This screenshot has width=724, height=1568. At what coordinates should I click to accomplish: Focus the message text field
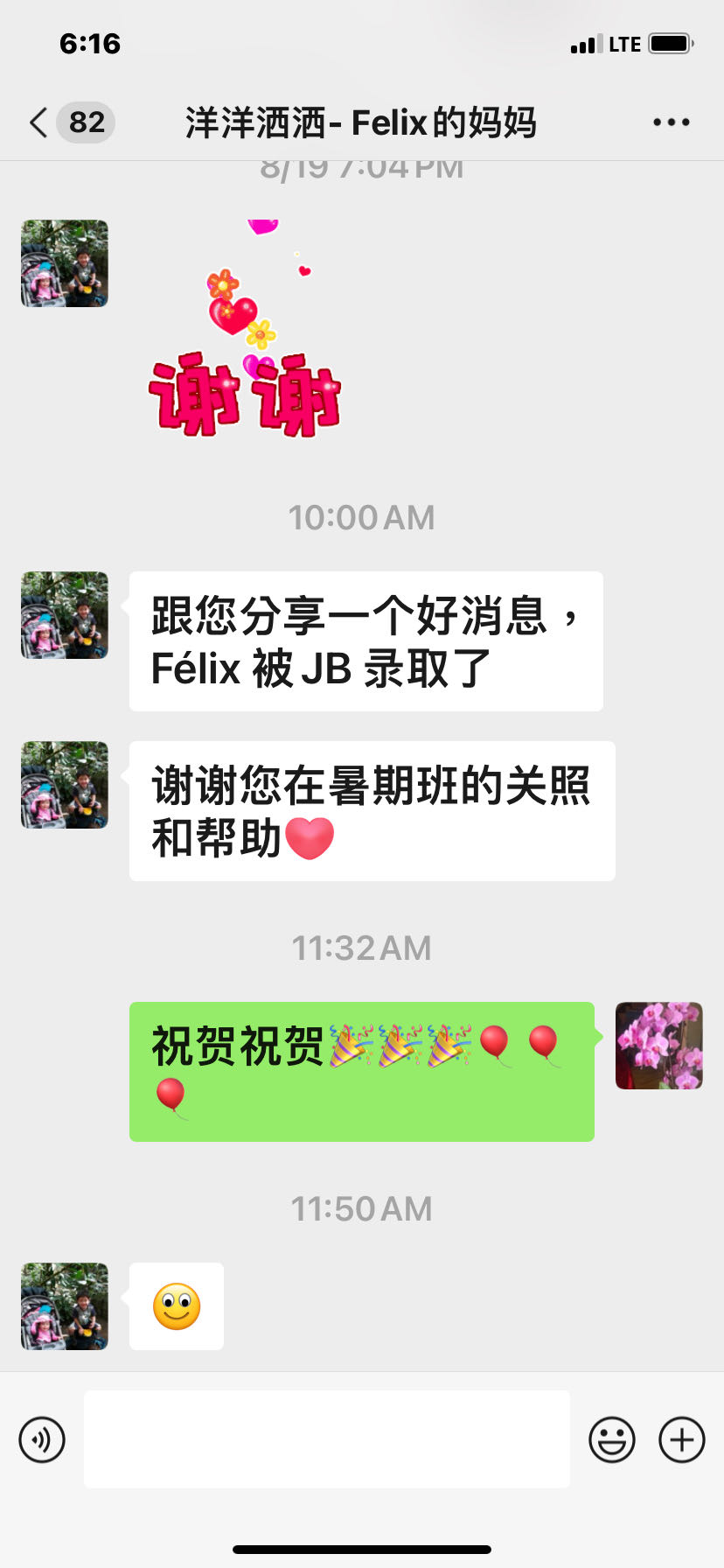(326, 1439)
